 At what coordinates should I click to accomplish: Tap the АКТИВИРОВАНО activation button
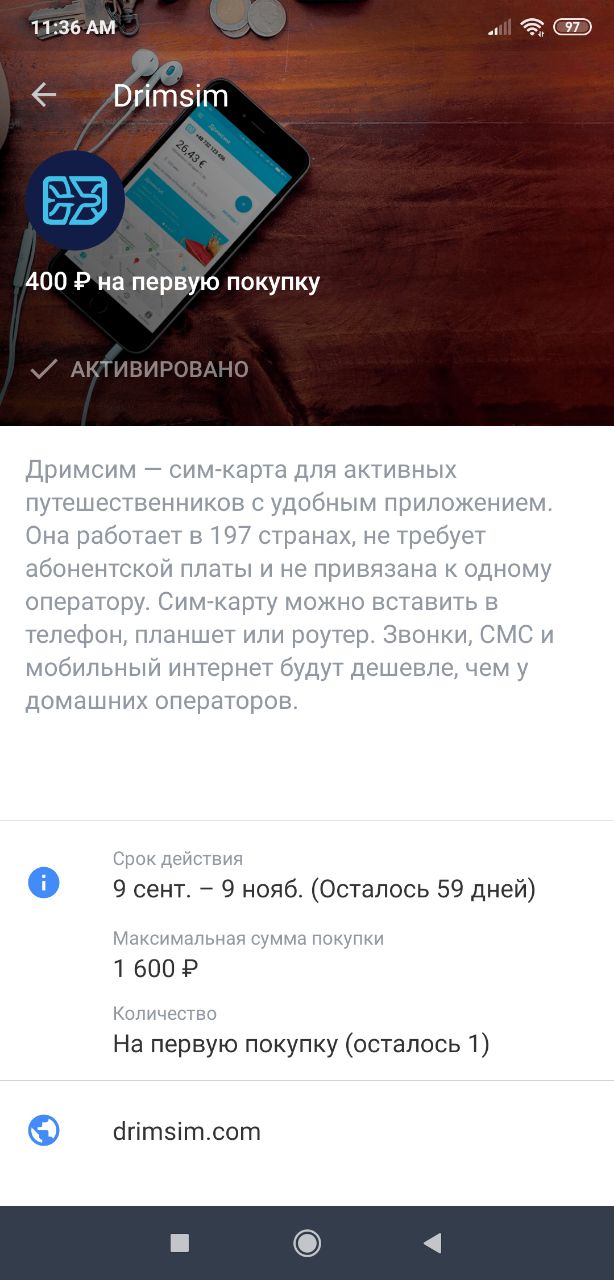click(x=139, y=369)
